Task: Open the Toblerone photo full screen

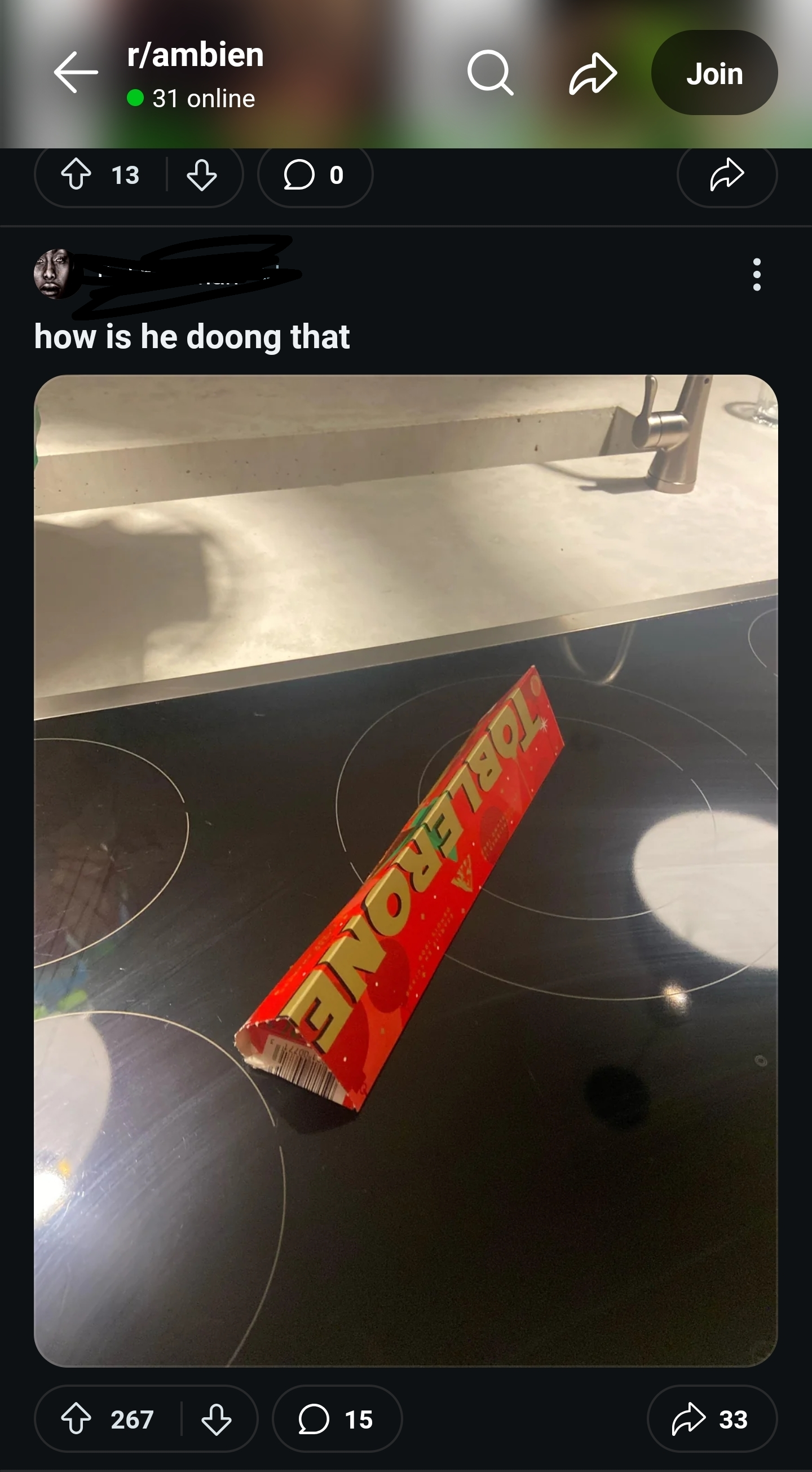Action: 405,868
